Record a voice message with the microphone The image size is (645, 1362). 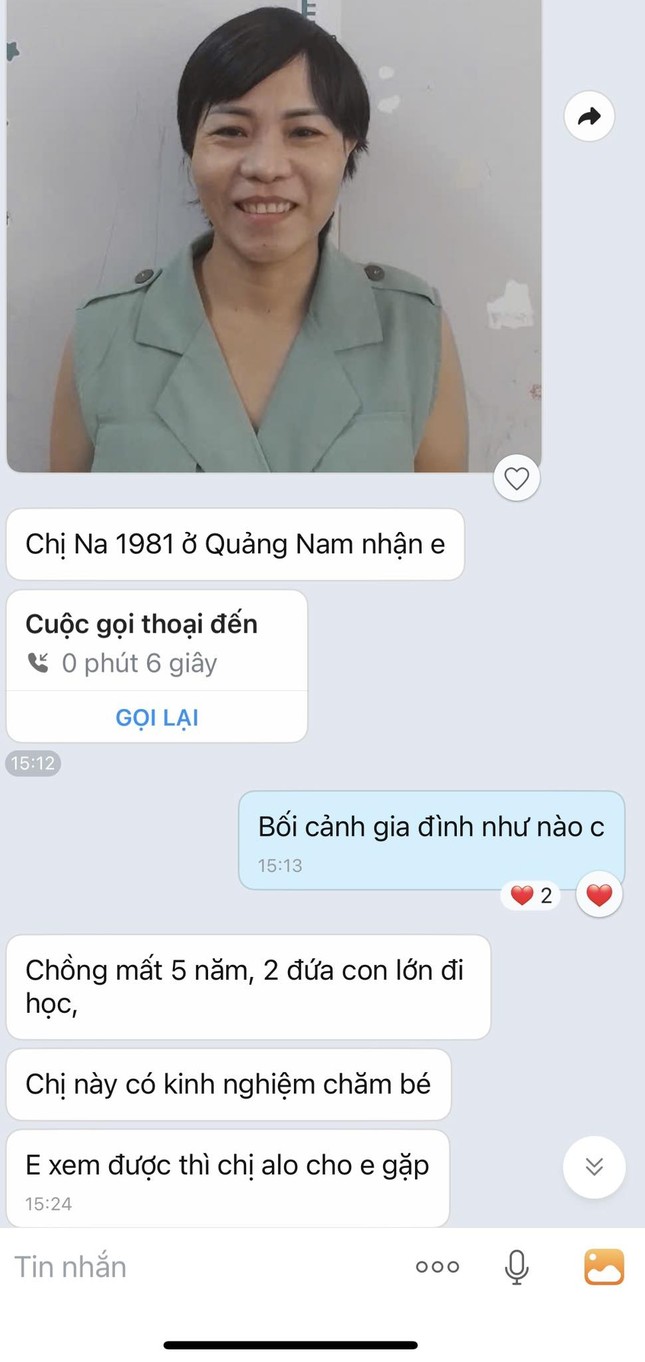[516, 1266]
